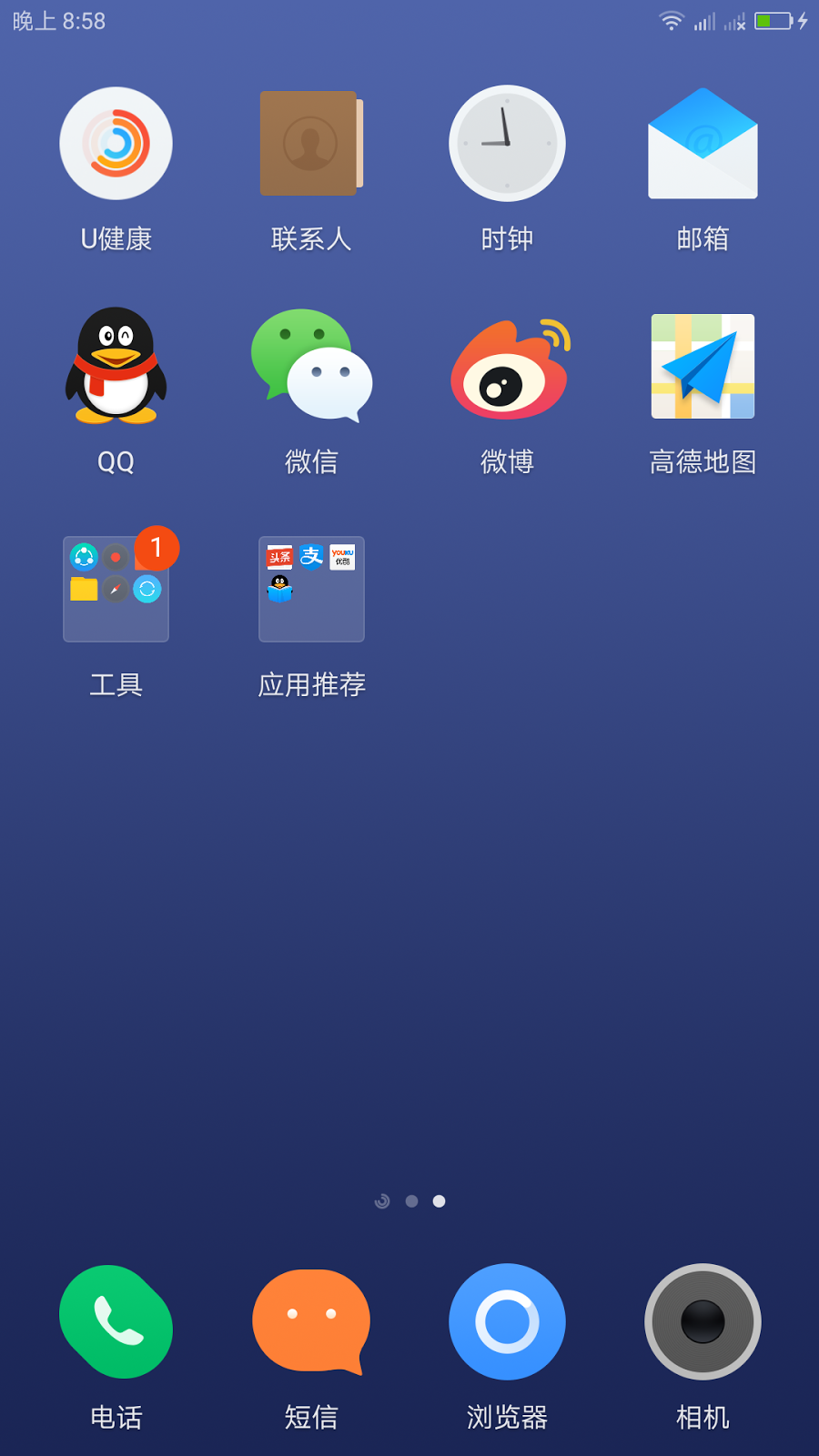Open the 电话 phone dialer
Screen dimensions: 819x1456
pos(116,1321)
